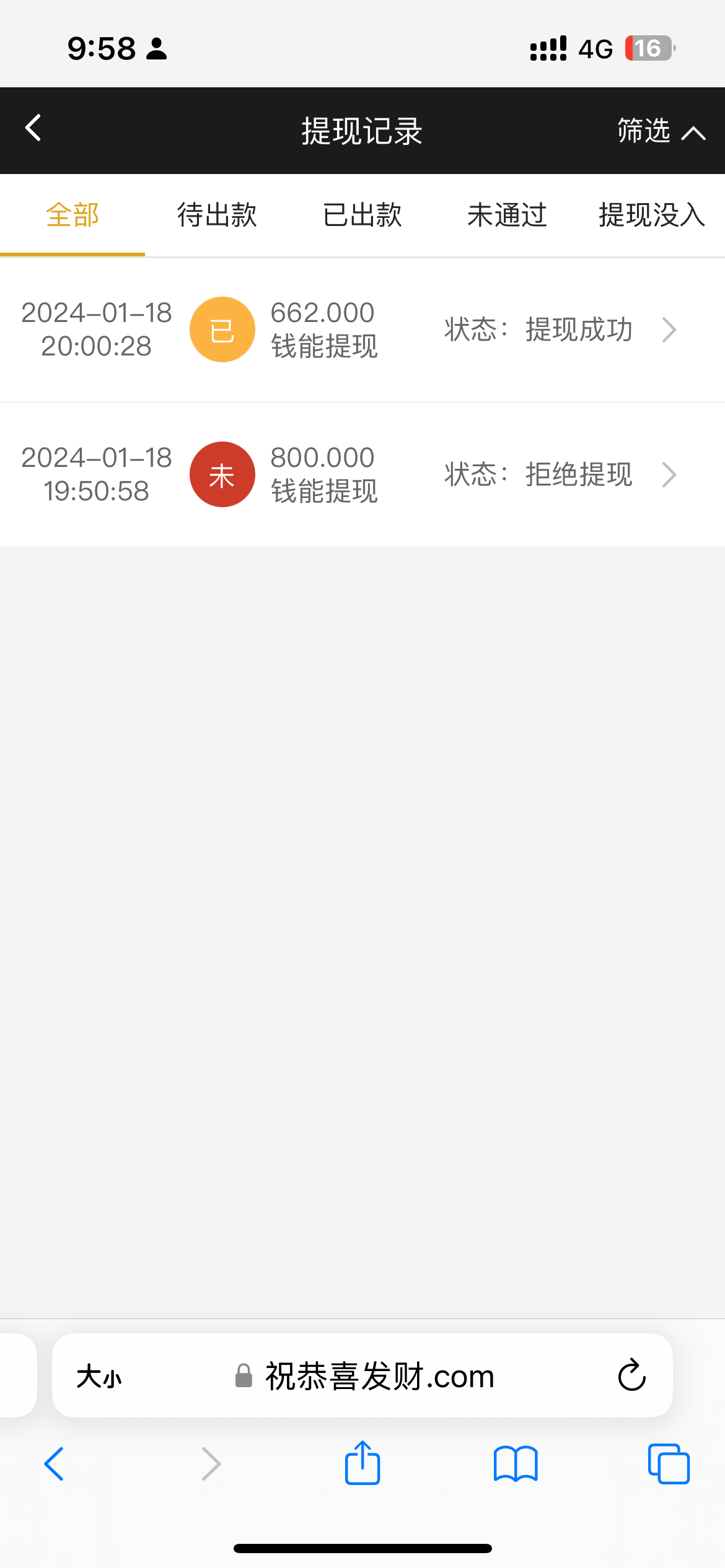The image size is (725, 1568).
Task: Tap the battery indicator showing 16
Action: pos(649,48)
